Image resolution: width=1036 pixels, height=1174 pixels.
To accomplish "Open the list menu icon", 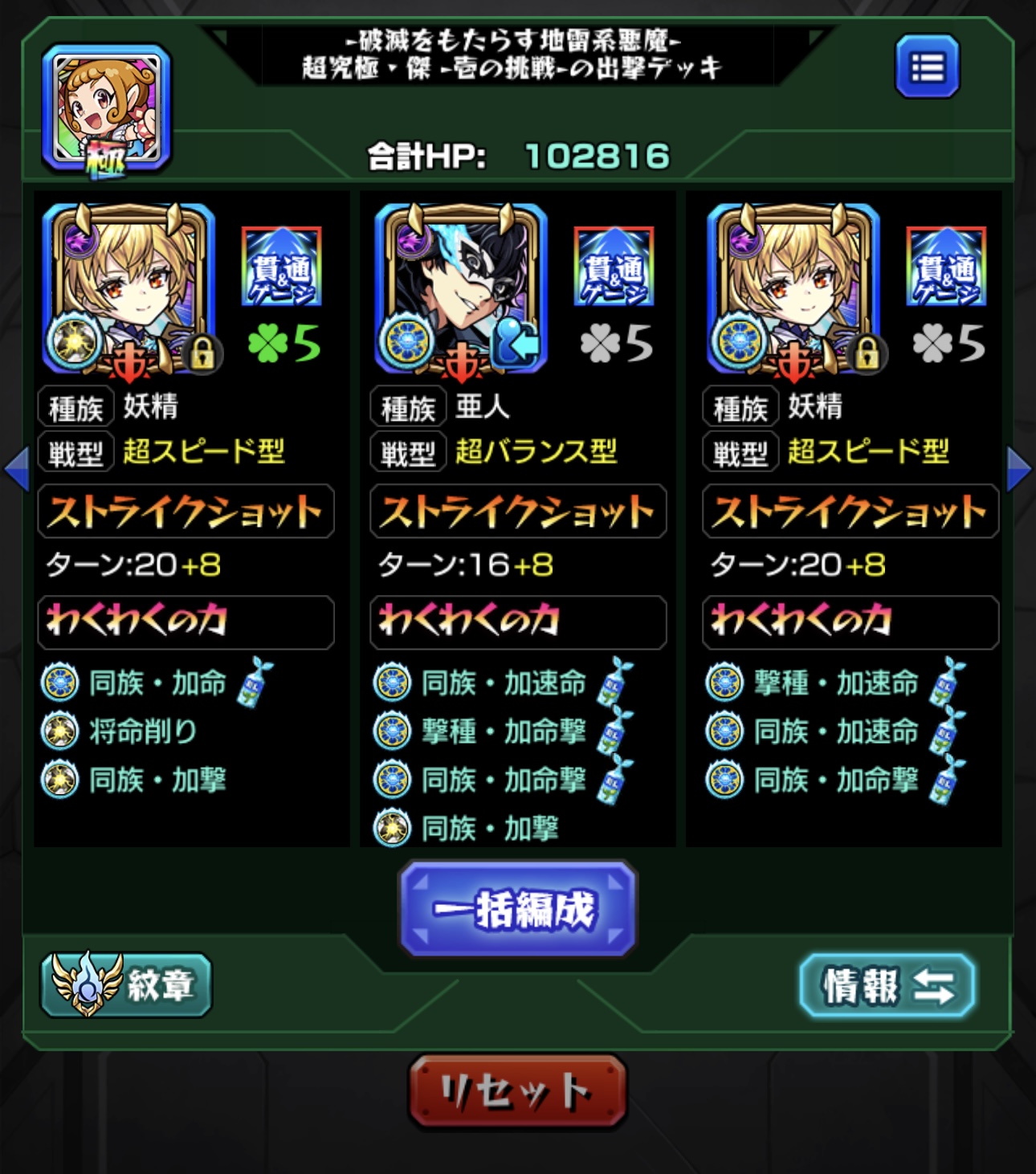I will 927,67.
